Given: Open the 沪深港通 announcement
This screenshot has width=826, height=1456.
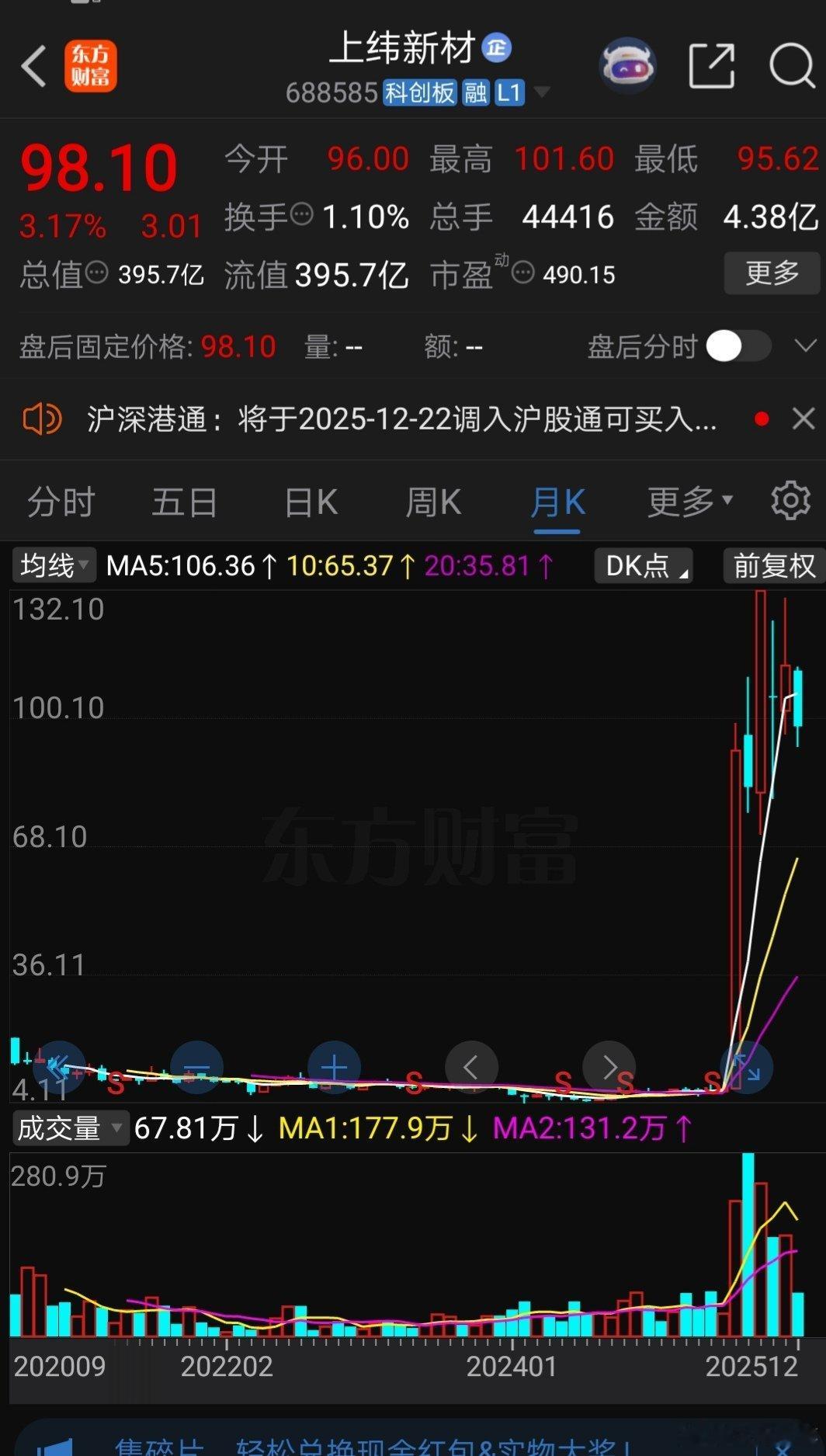Looking at the screenshot, I should (x=401, y=419).
